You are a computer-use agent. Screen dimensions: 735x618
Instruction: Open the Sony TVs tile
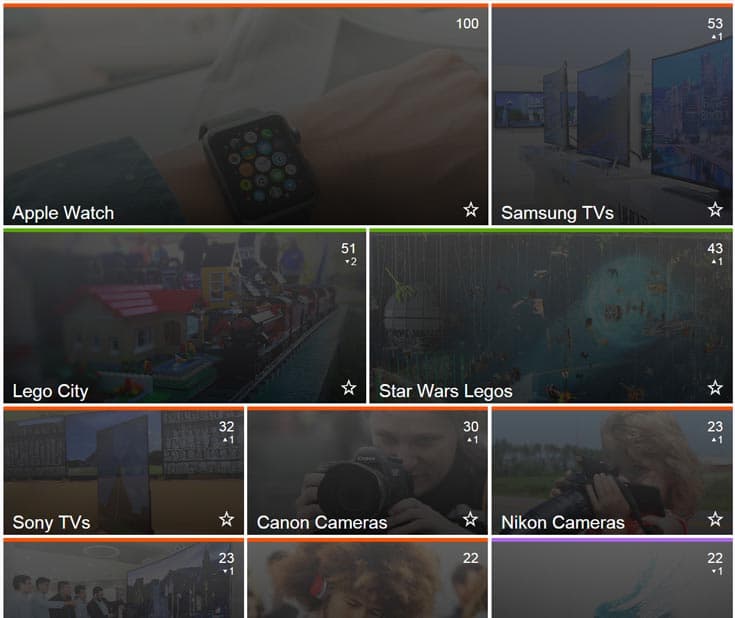pyautogui.click(x=123, y=470)
